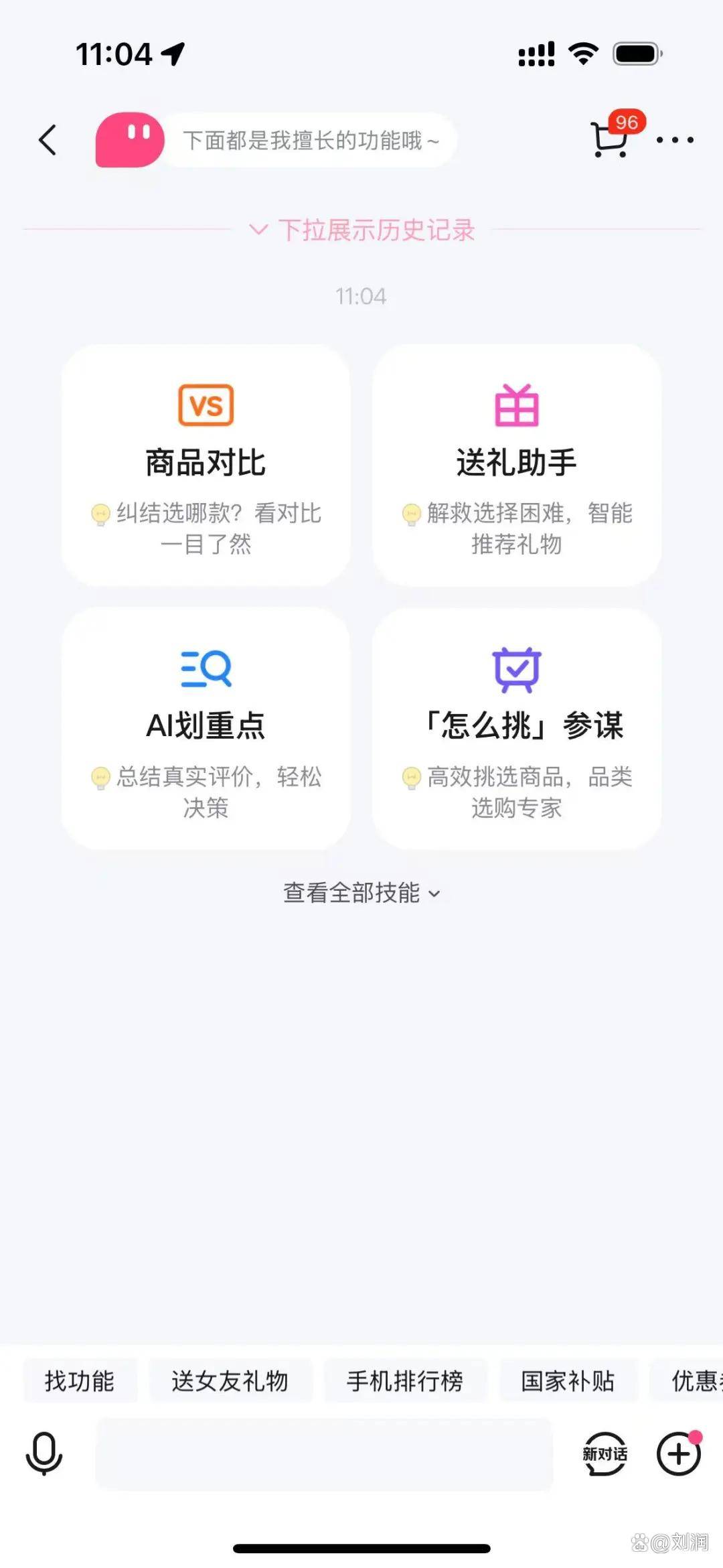The width and height of the screenshot is (723, 1568).
Task: Start a 新对话 conversation
Action: (605, 1454)
